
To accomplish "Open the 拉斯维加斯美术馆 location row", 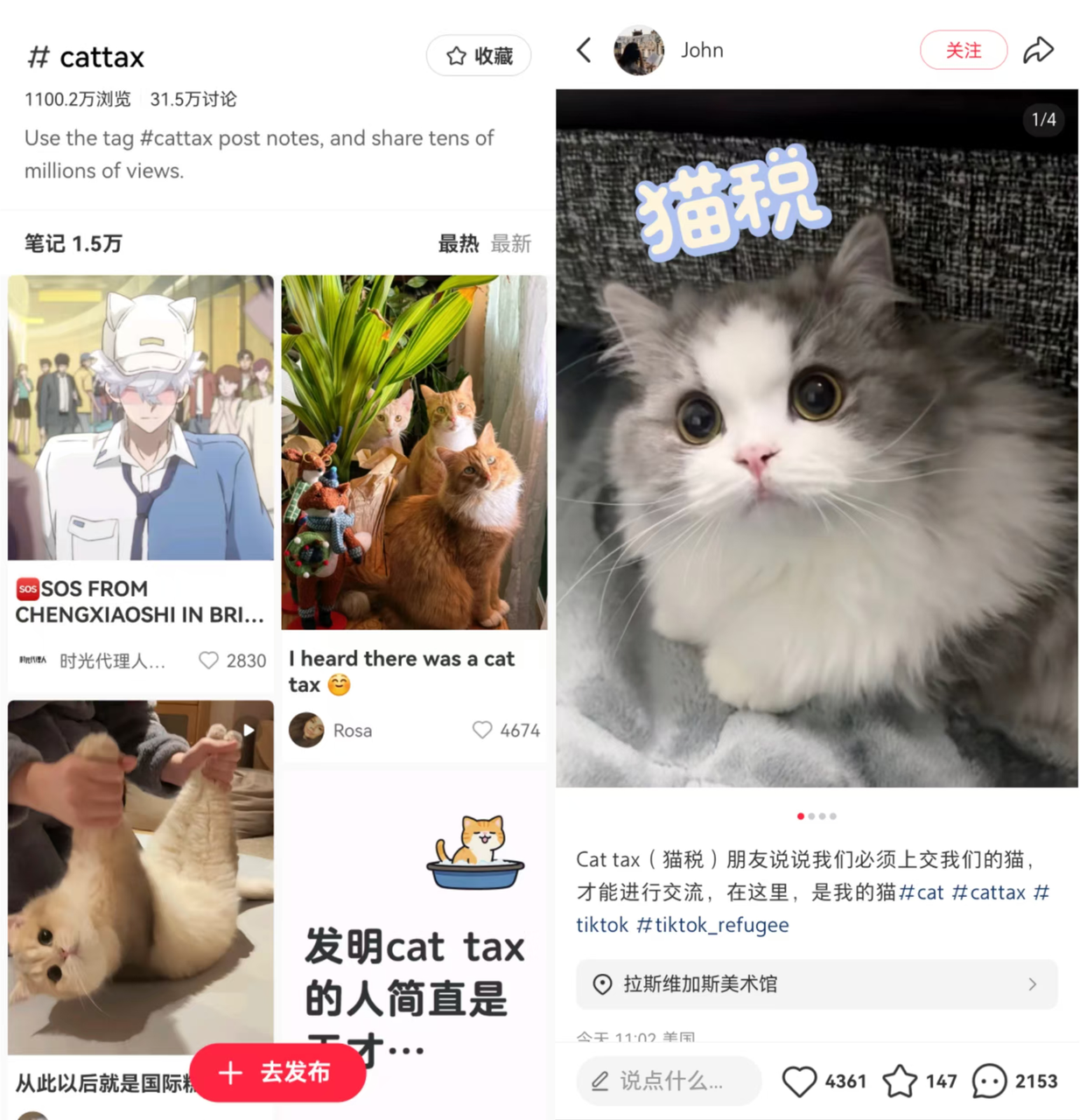I will coord(816,984).
